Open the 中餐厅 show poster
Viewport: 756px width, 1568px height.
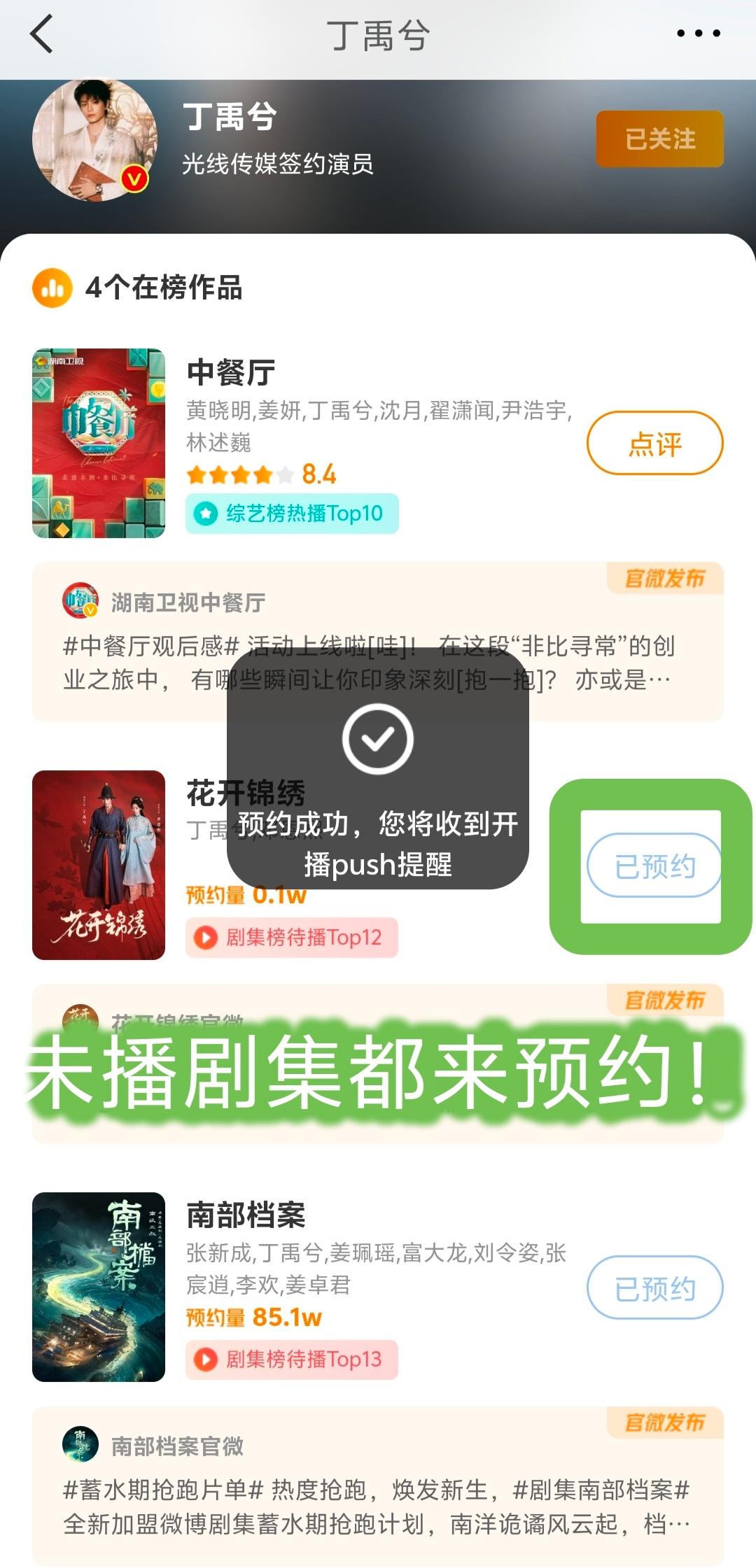(x=99, y=443)
